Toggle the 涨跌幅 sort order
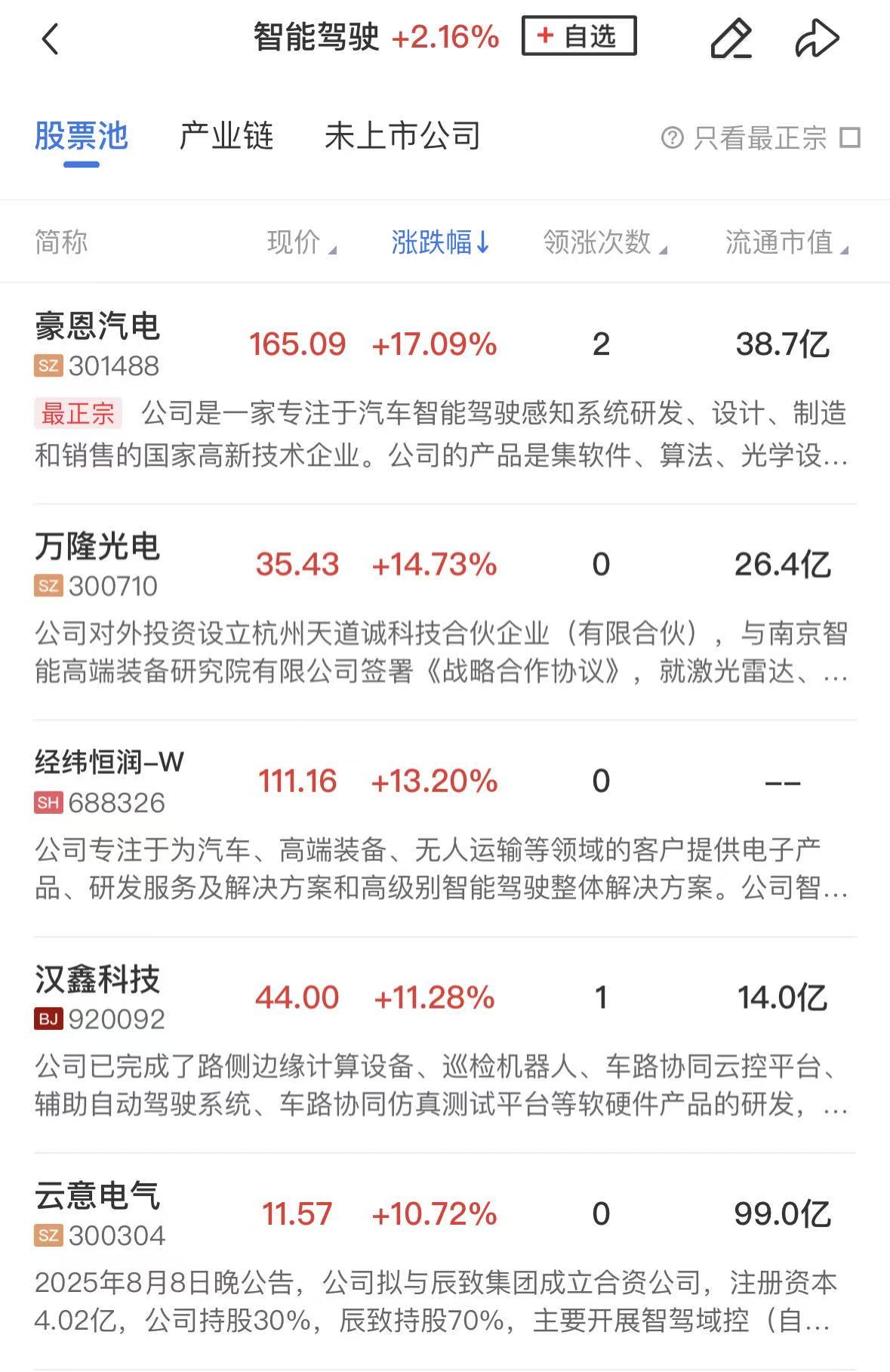This screenshot has height=1372, width=890. point(440,242)
